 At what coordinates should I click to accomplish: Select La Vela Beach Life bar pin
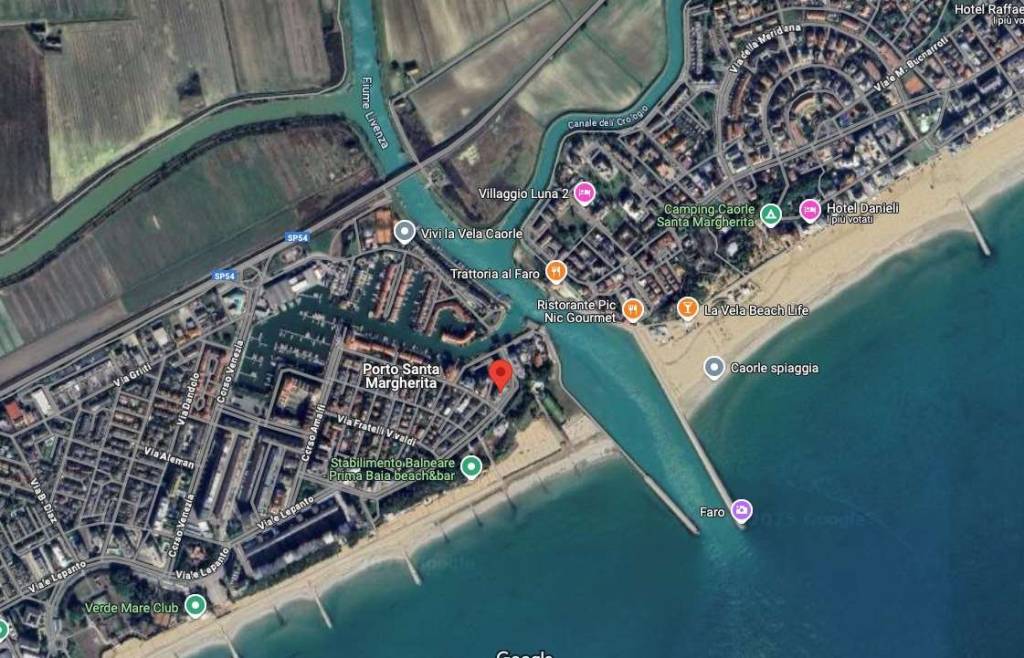(688, 309)
